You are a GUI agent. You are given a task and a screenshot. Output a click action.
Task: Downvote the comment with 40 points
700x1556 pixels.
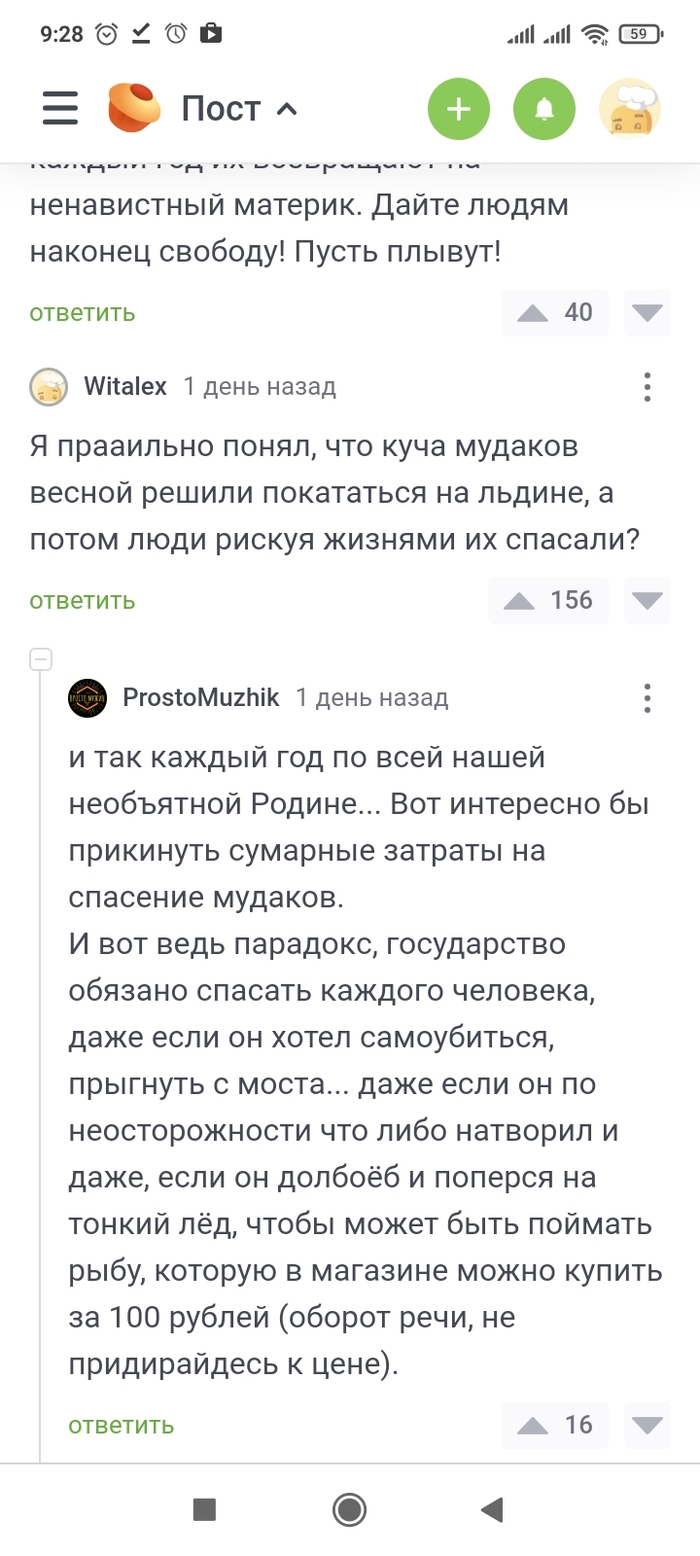click(648, 313)
